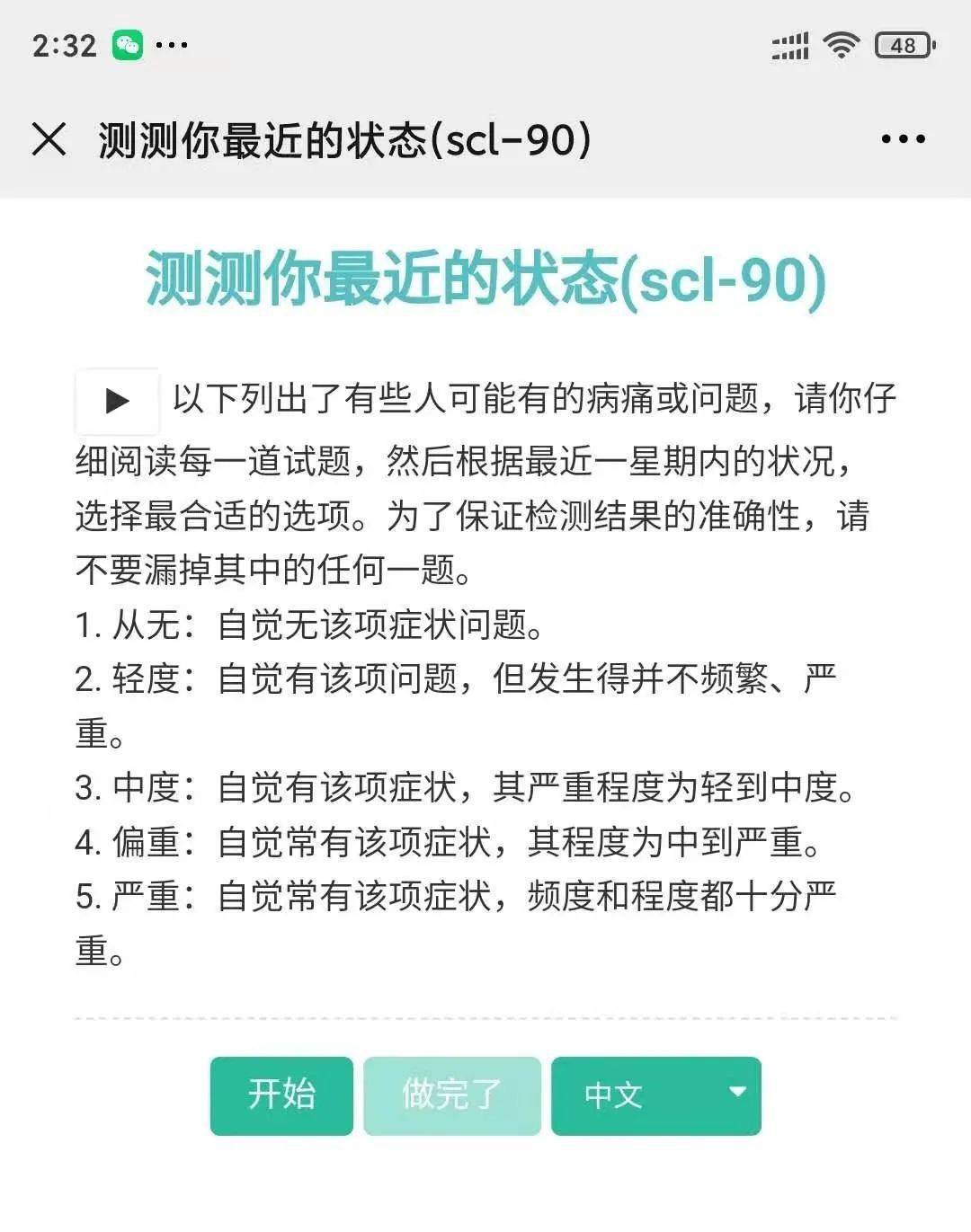Open the three-dot overflow menu
Viewport: 971px width, 1232px height.
click(903, 139)
